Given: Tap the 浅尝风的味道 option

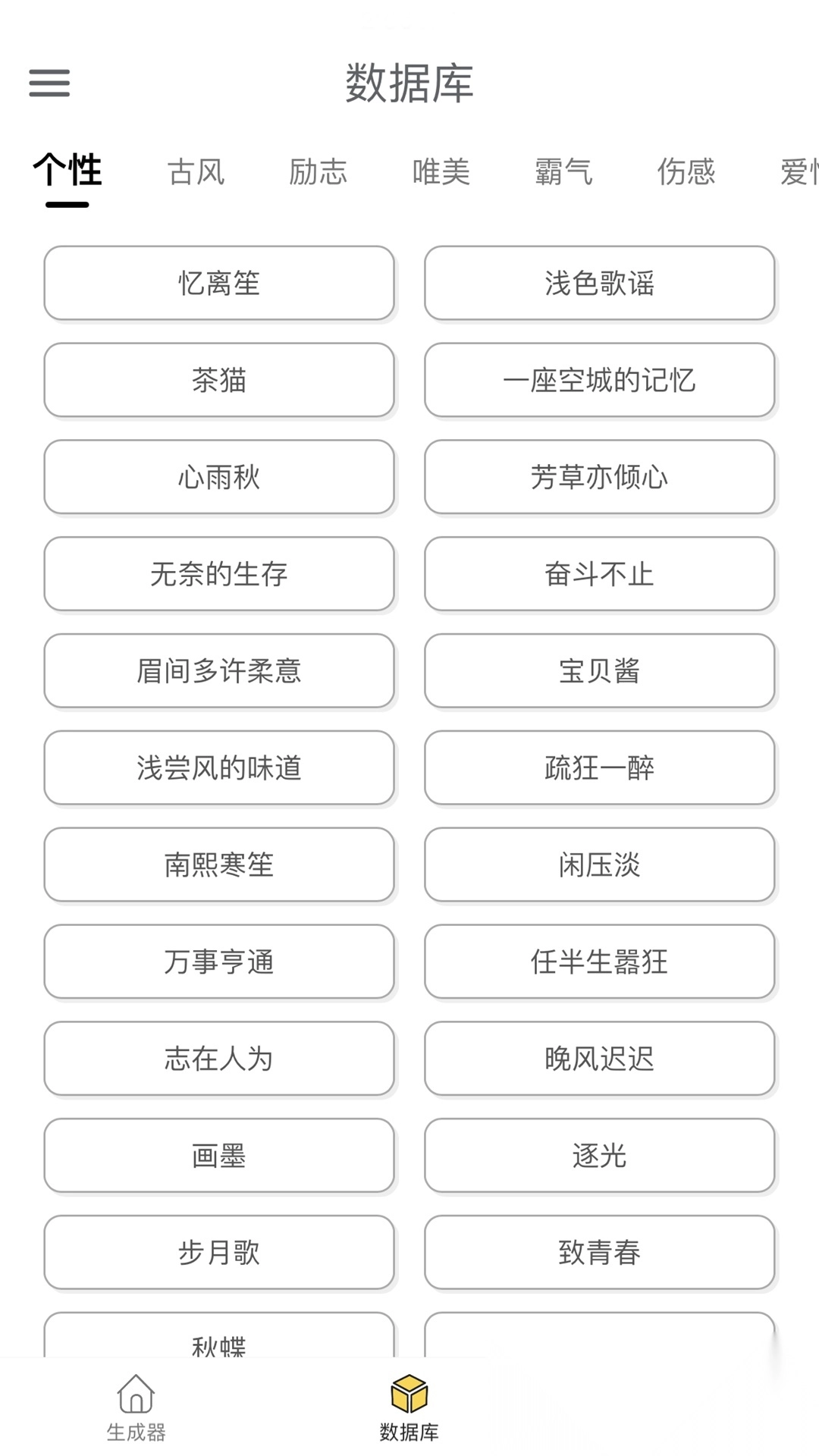Looking at the screenshot, I should [x=219, y=767].
